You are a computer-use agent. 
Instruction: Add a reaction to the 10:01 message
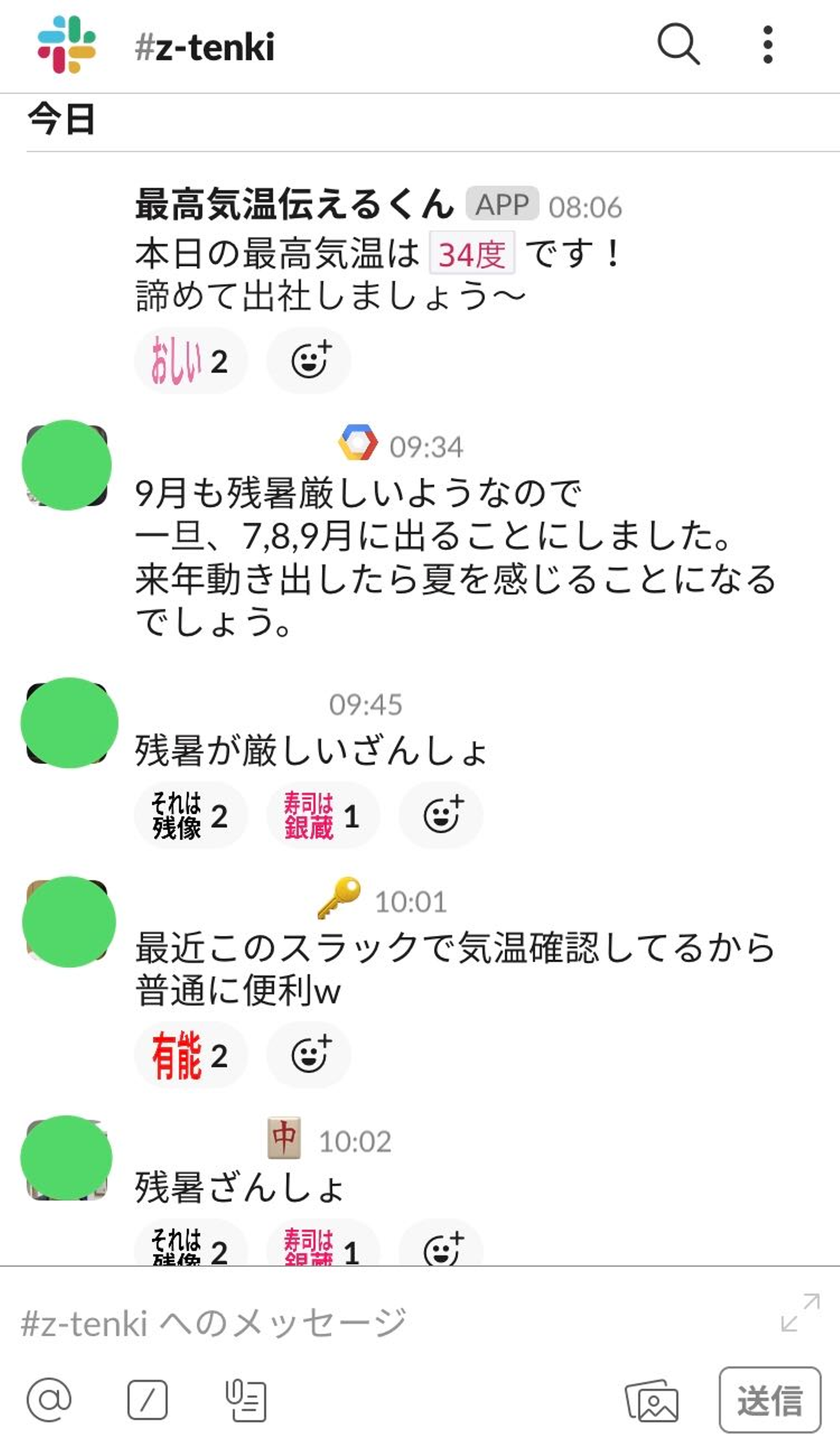pyautogui.click(x=309, y=1055)
